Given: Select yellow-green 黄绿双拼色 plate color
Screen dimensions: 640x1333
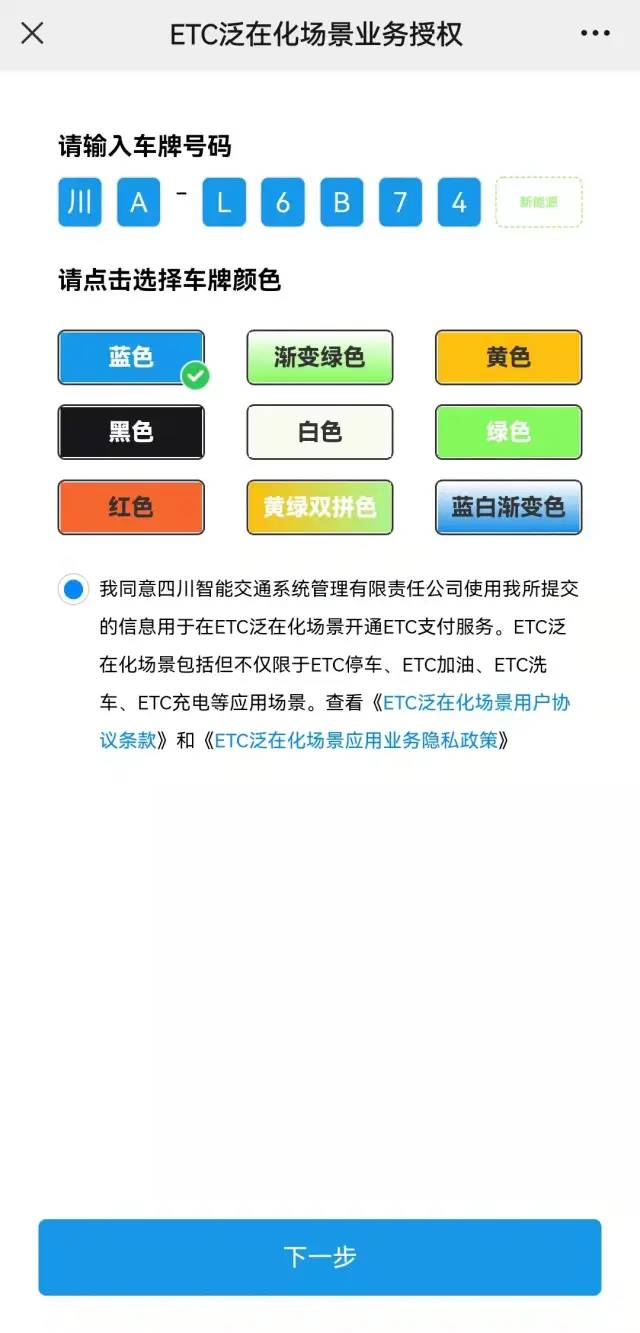Looking at the screenshot, I should (x=320, y=507).
